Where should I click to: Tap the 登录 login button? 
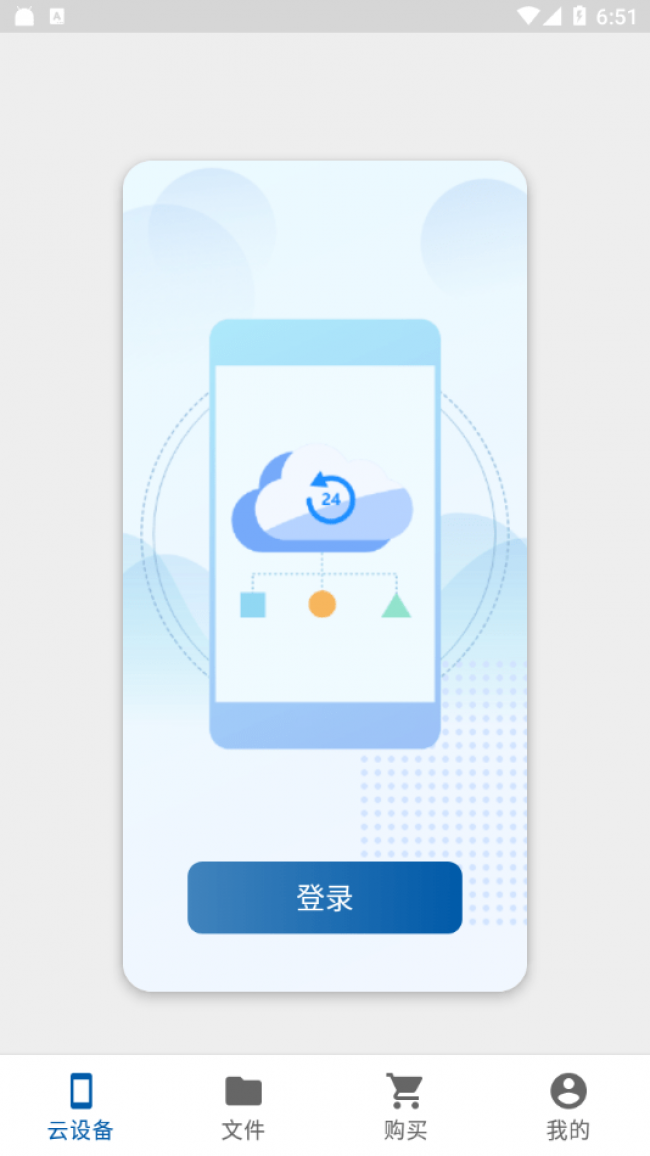324,897
